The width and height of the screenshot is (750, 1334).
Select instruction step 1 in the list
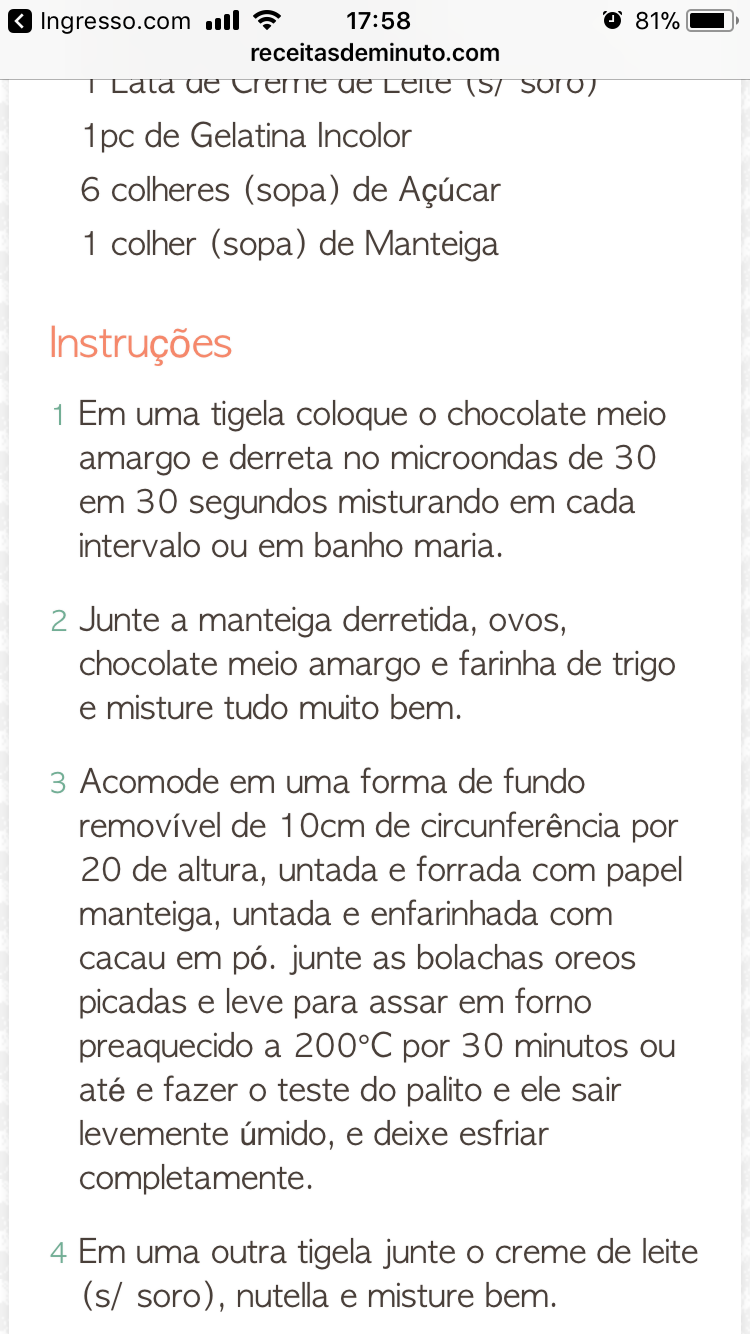(x=372, y=478)
